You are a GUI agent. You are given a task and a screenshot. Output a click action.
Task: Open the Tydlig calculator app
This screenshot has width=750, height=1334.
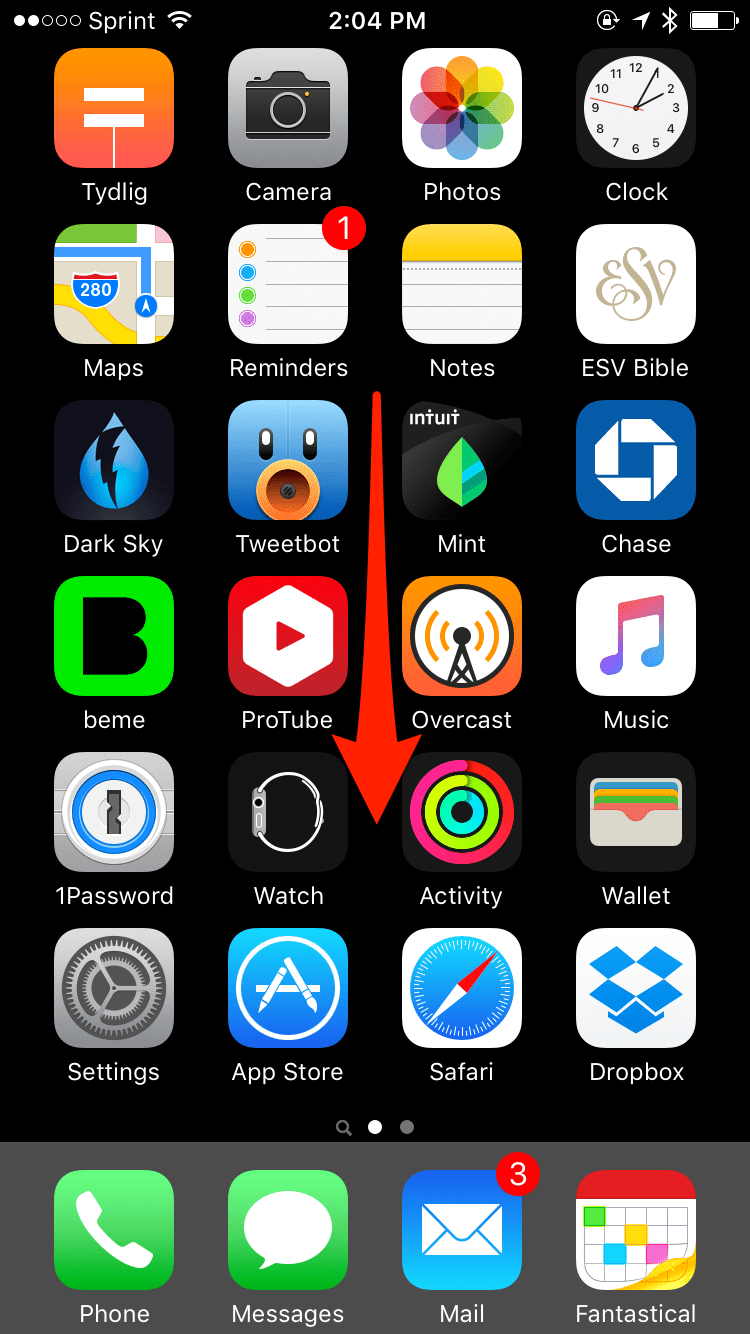(x=113, y=108)
